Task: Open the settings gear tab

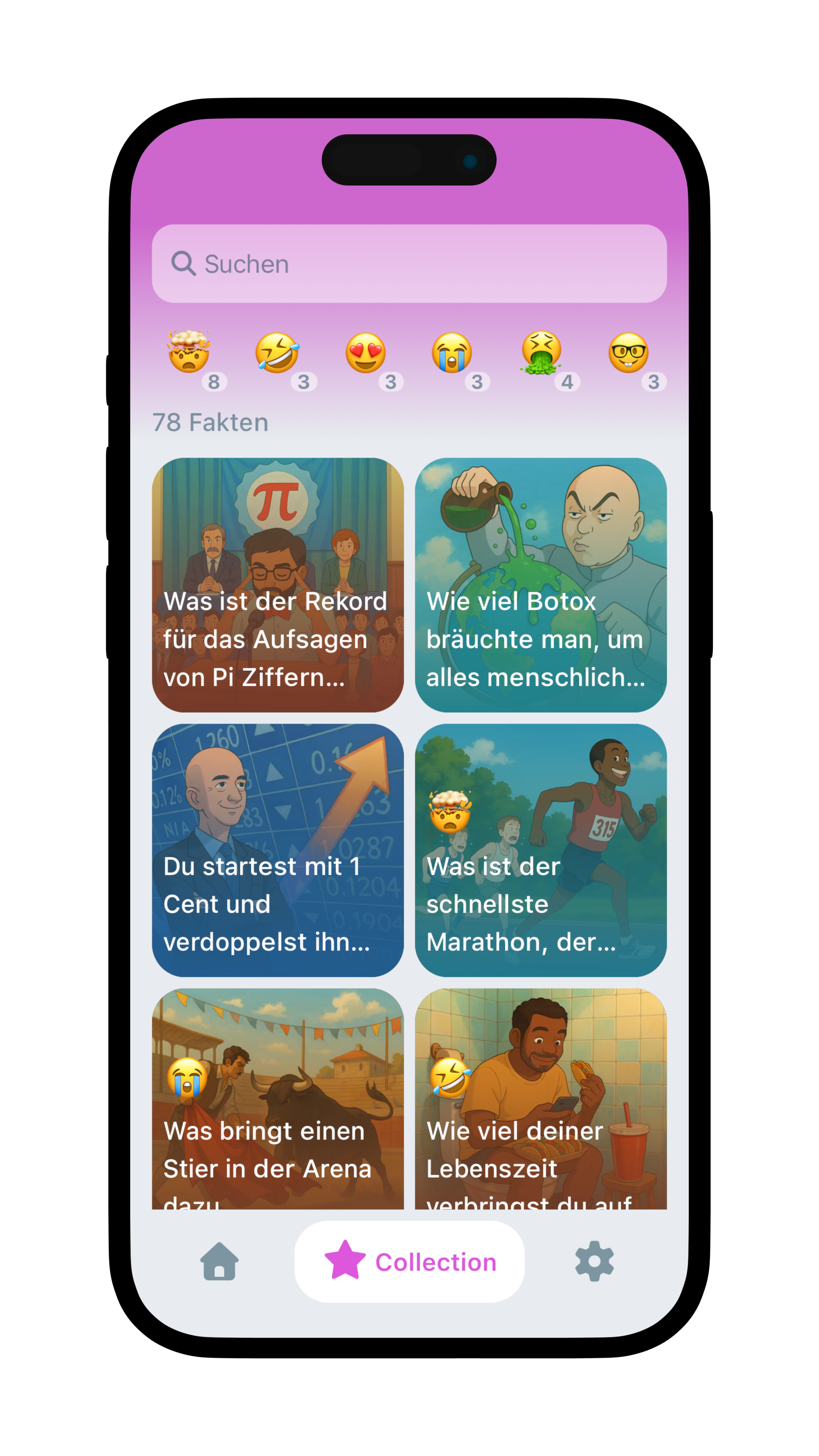Action: pos(594,1261)
